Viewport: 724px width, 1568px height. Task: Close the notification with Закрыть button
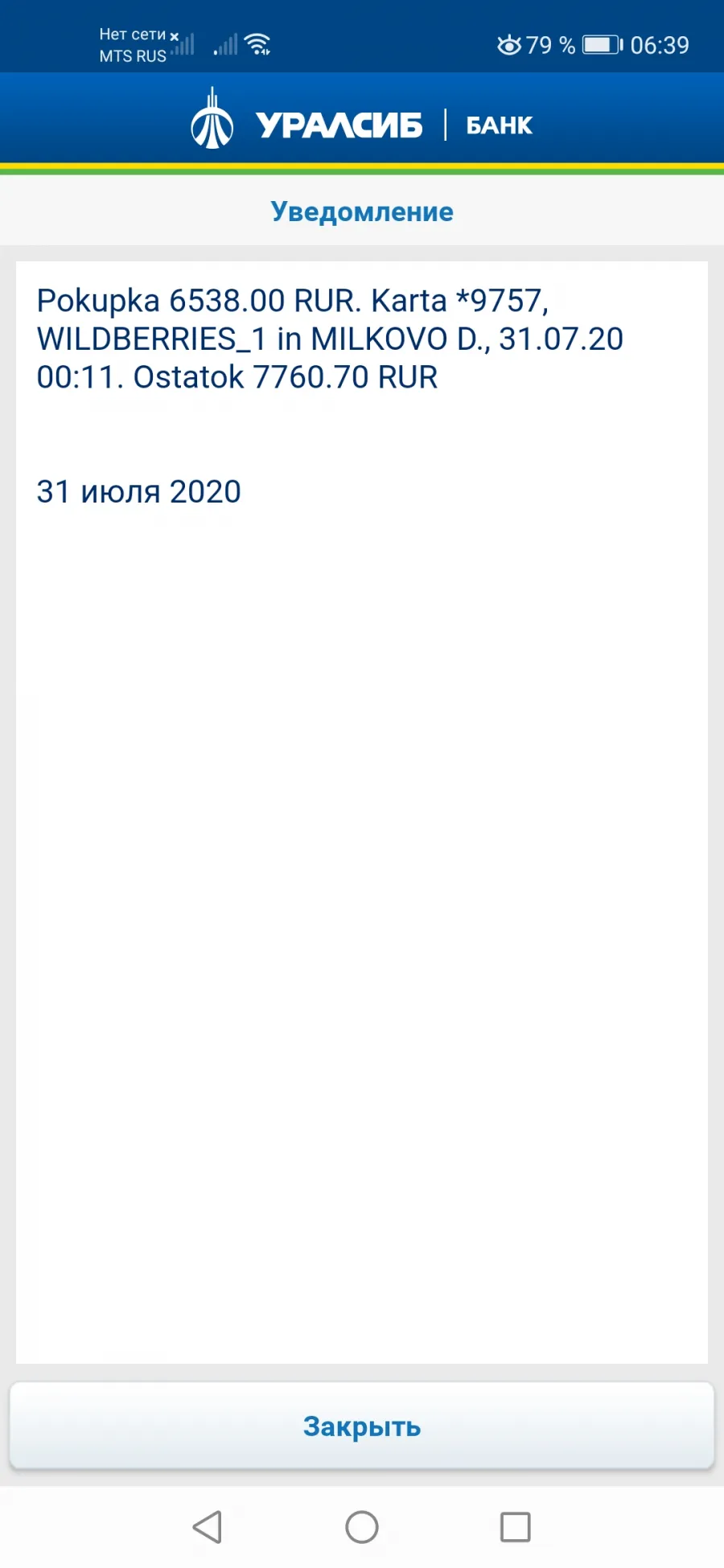click(362, 1426)
